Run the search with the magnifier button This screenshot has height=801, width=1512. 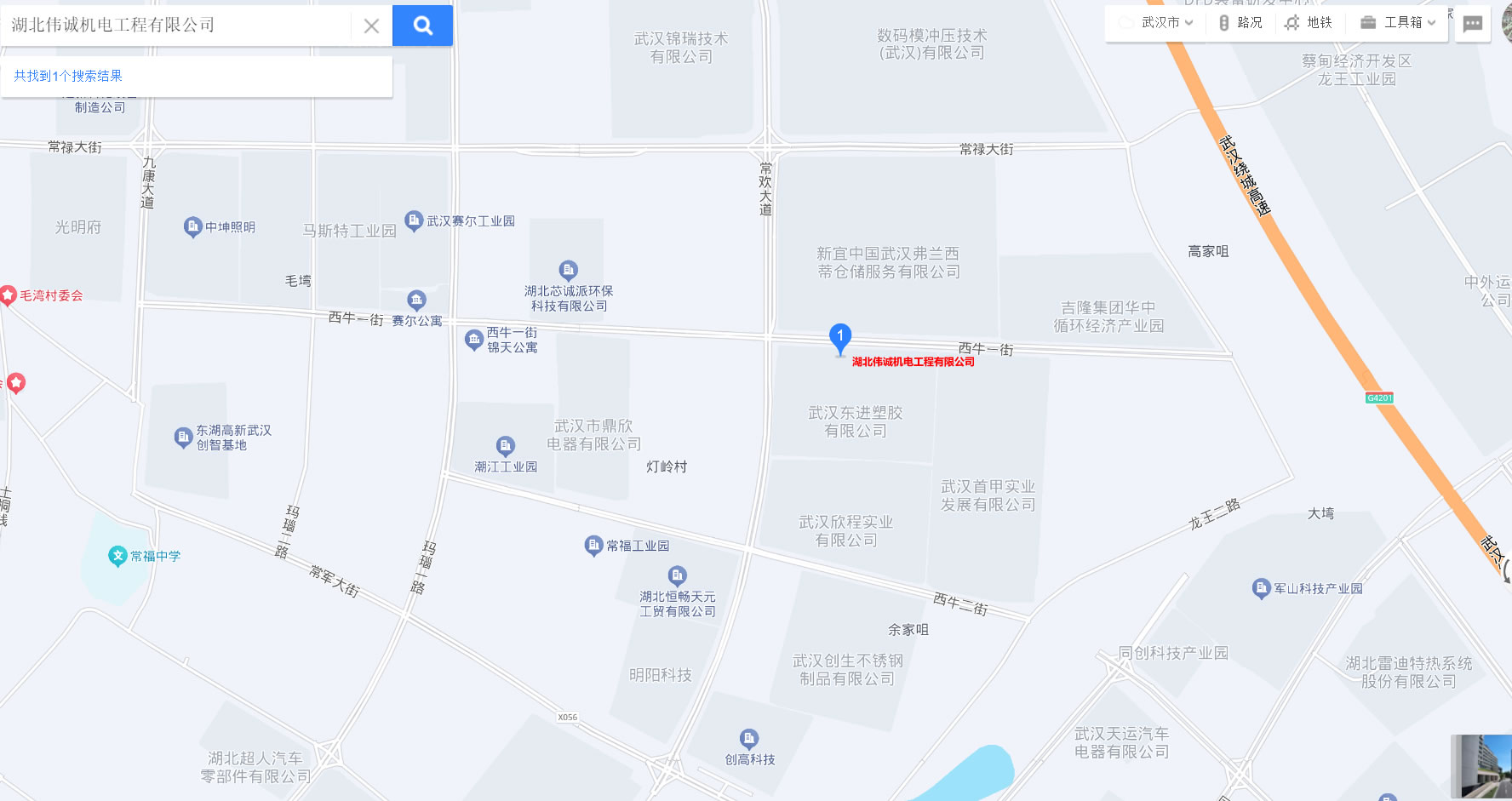coord(422,26)
